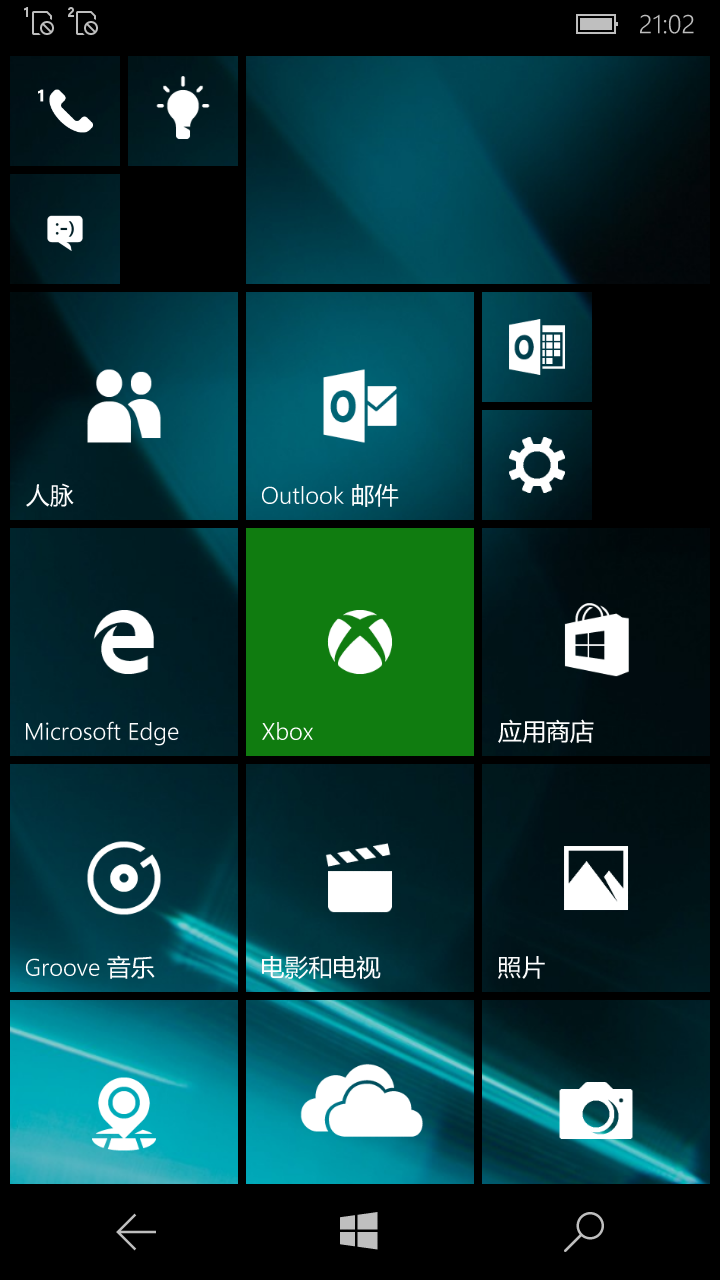The width and height of the screenshot is (720, 1280).
Task: Launch the Camera tile
Action: pos(596,1092)
